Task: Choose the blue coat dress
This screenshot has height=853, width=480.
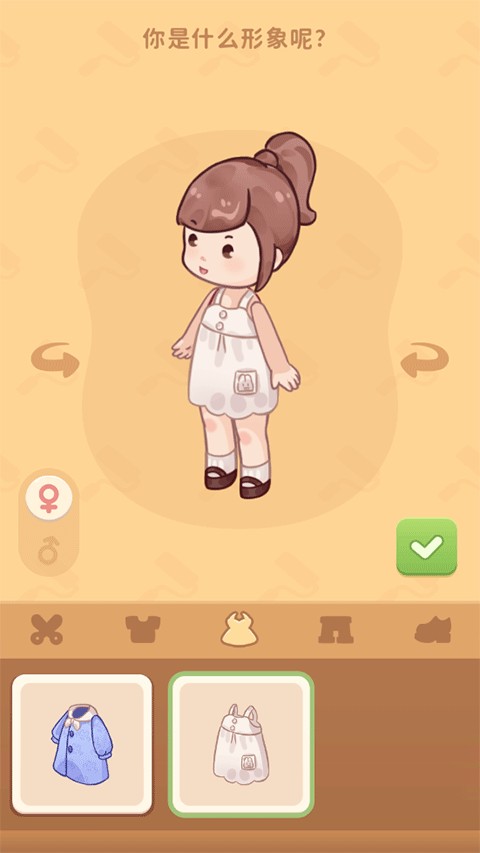Action: [82, 744]
